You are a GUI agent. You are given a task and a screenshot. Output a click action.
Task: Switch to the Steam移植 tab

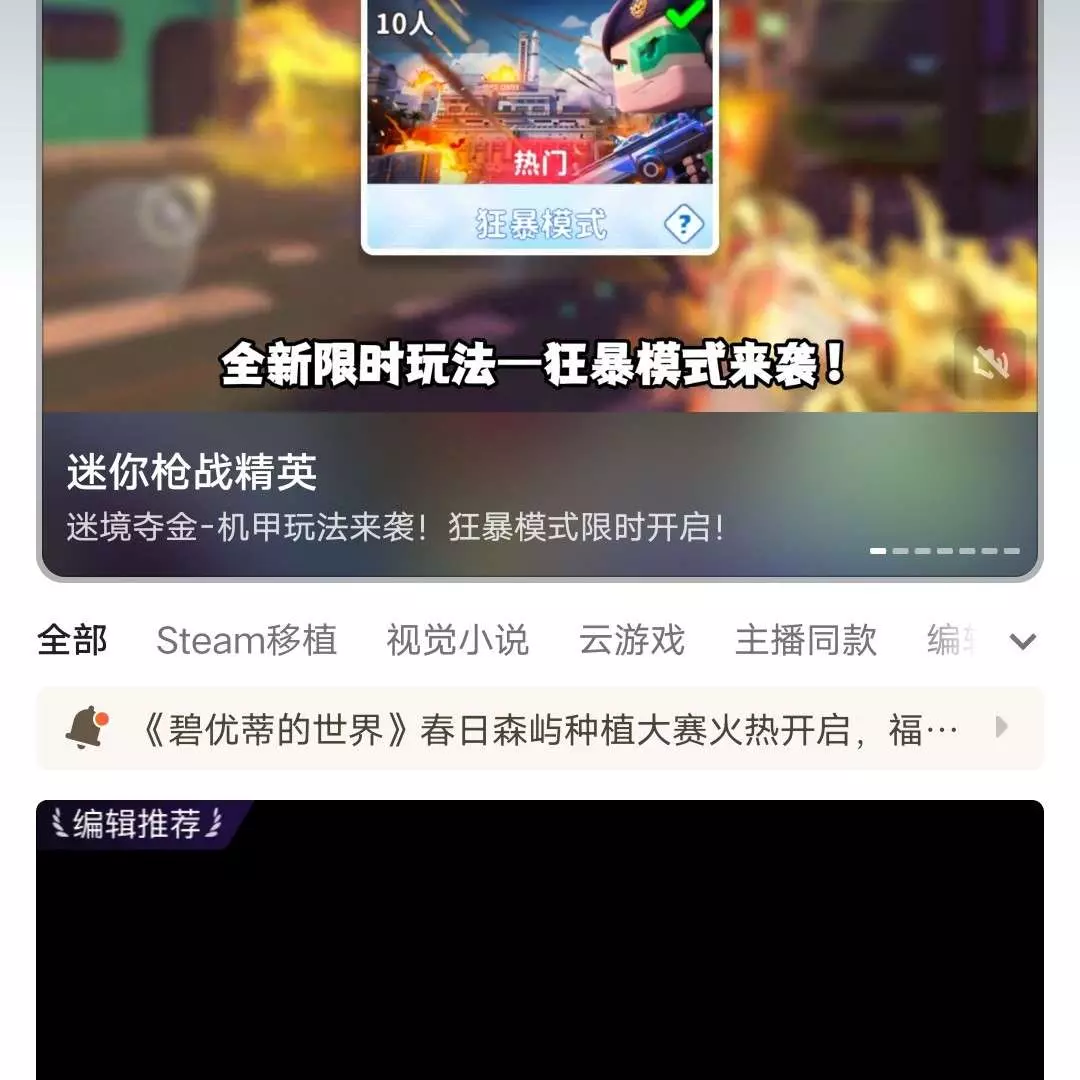point(246,640)
